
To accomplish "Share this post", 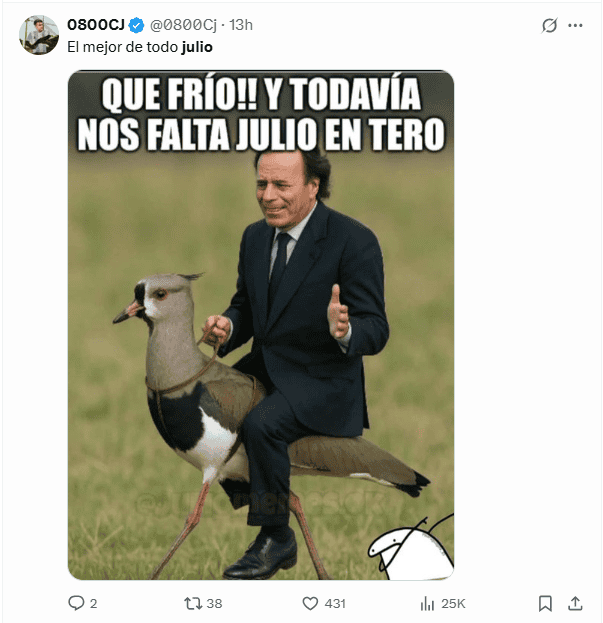I will (x=575, y=603).
